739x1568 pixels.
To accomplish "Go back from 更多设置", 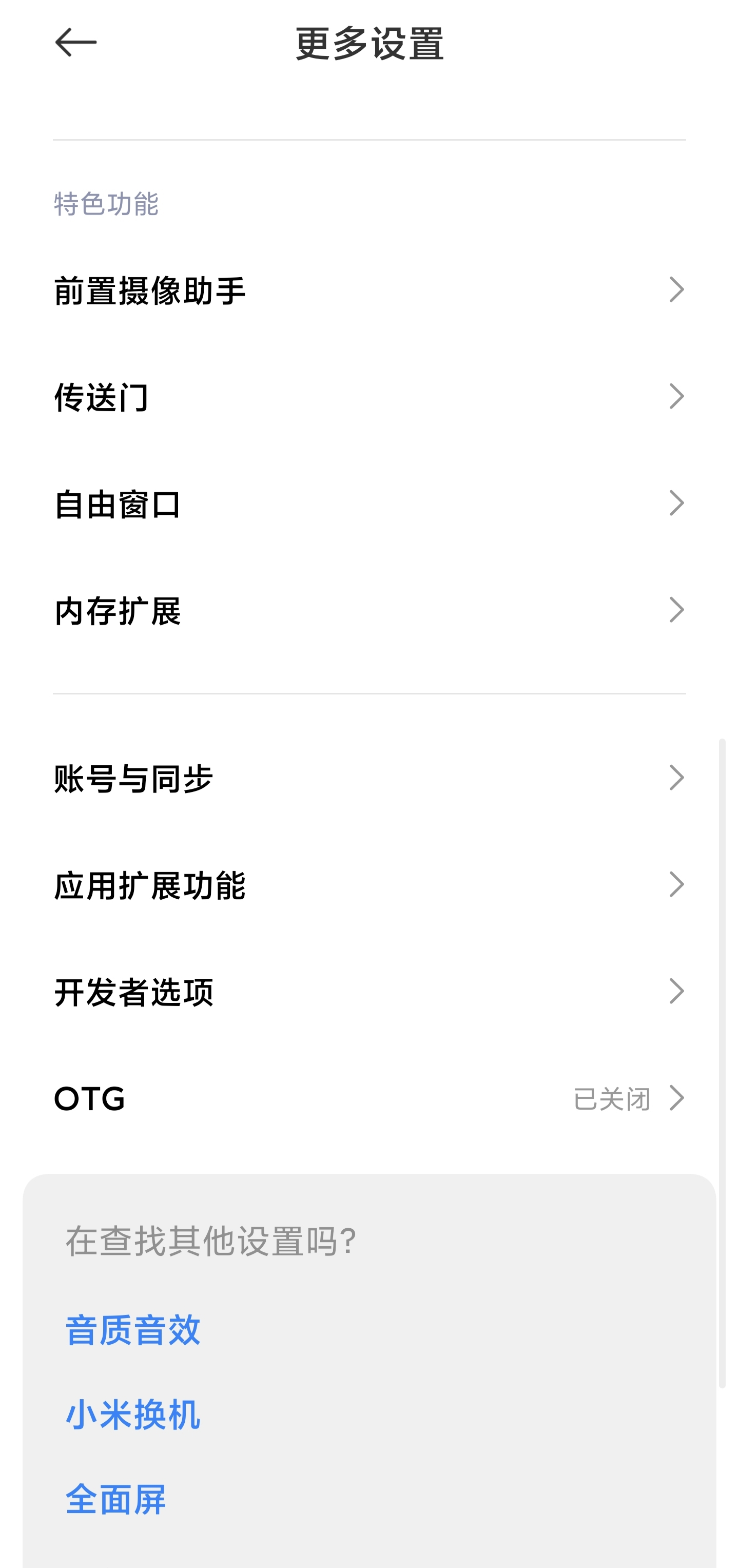I will (x=75, y=43).
